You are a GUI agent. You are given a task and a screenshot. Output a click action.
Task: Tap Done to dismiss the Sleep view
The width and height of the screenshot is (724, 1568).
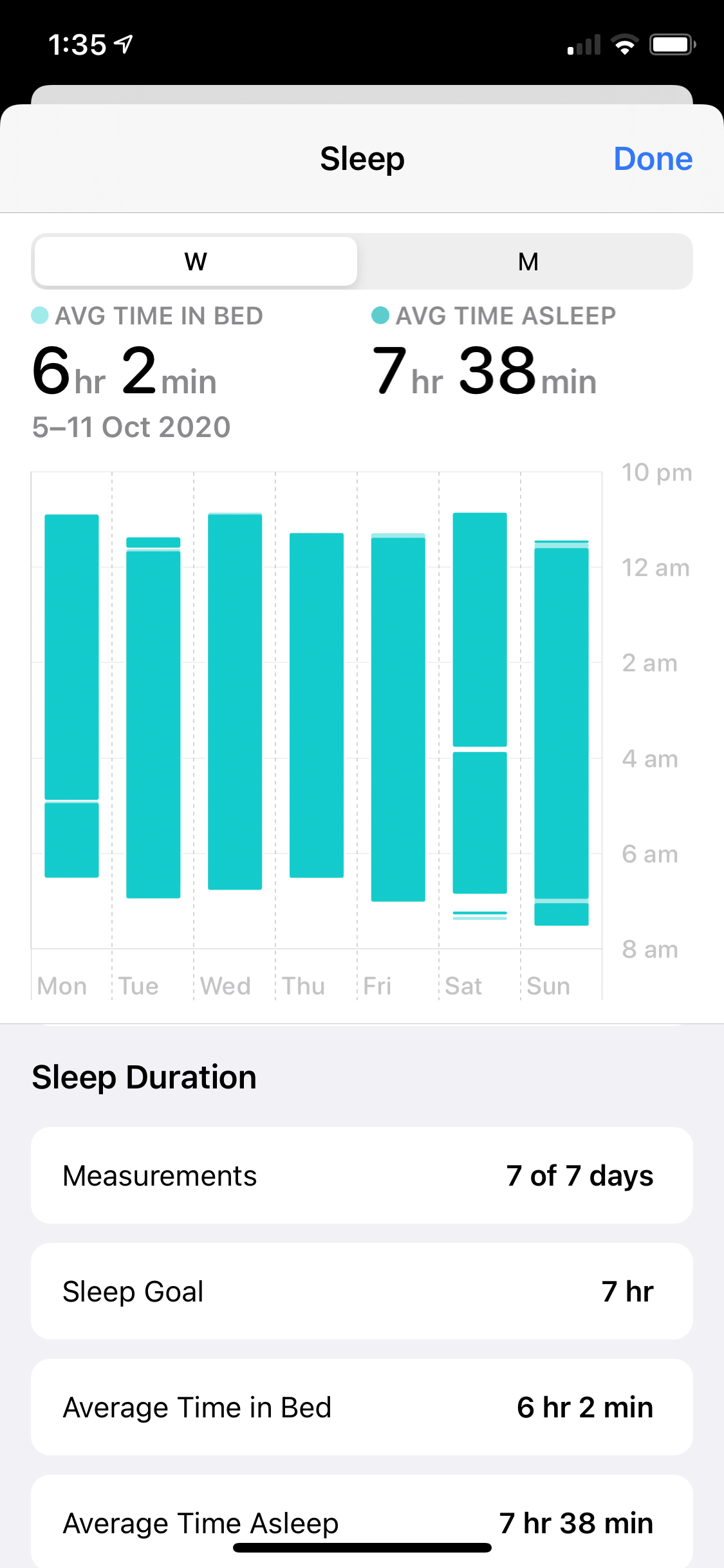pos(653,158)
